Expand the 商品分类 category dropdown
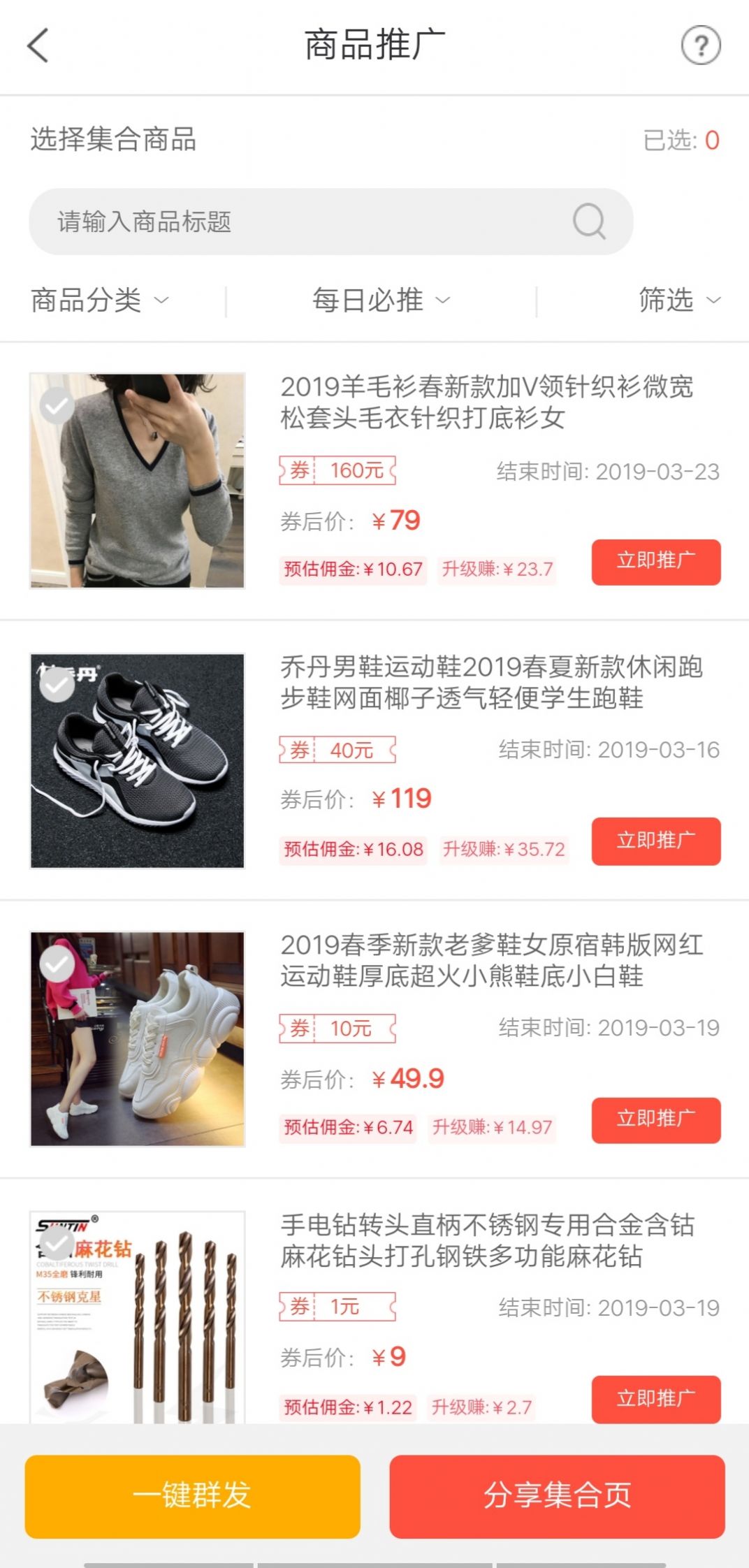This screenshot has height=1568, width=749. click(98, 300)
